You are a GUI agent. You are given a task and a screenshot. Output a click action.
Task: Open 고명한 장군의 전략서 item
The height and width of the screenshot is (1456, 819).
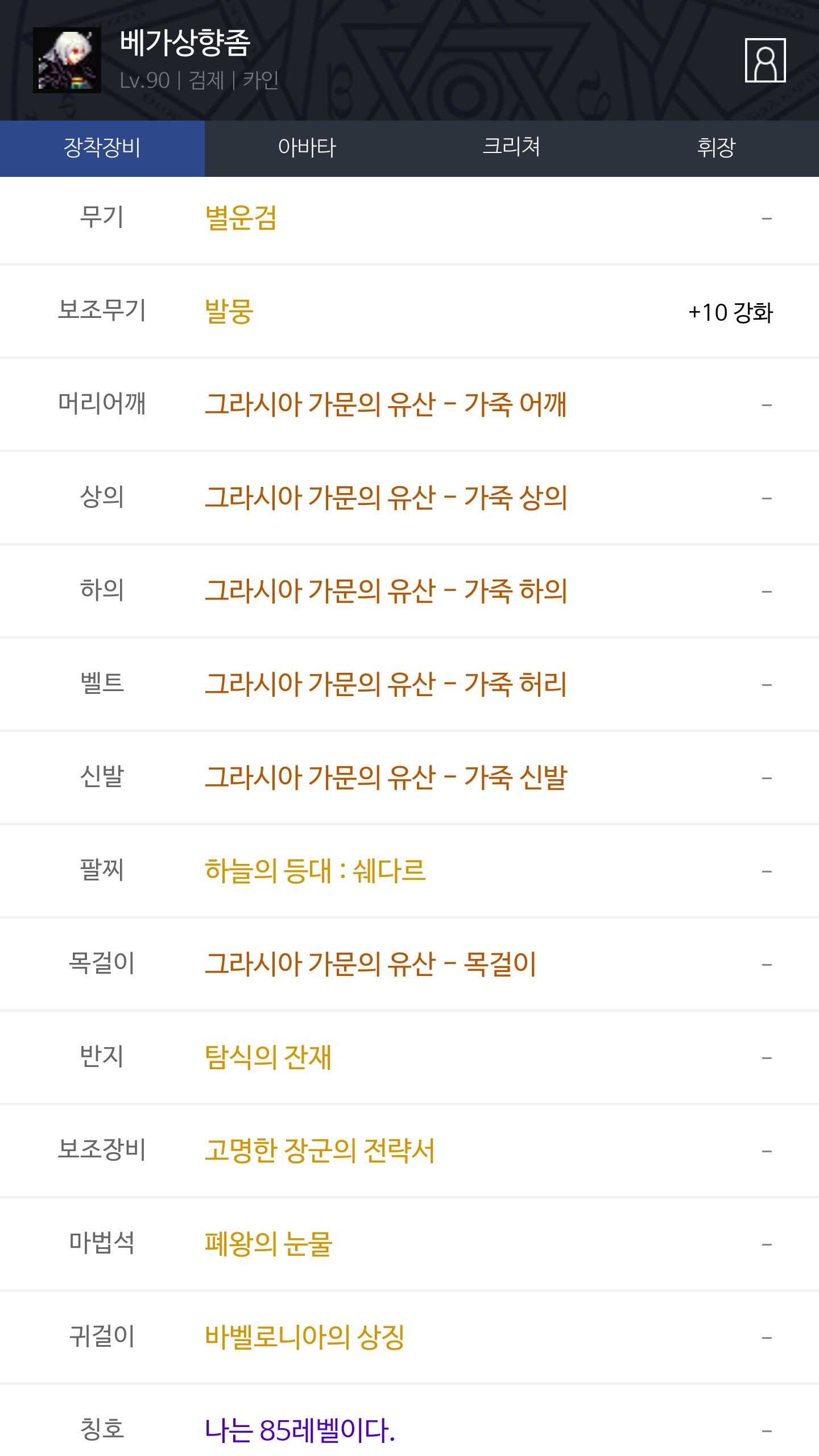320,1151
